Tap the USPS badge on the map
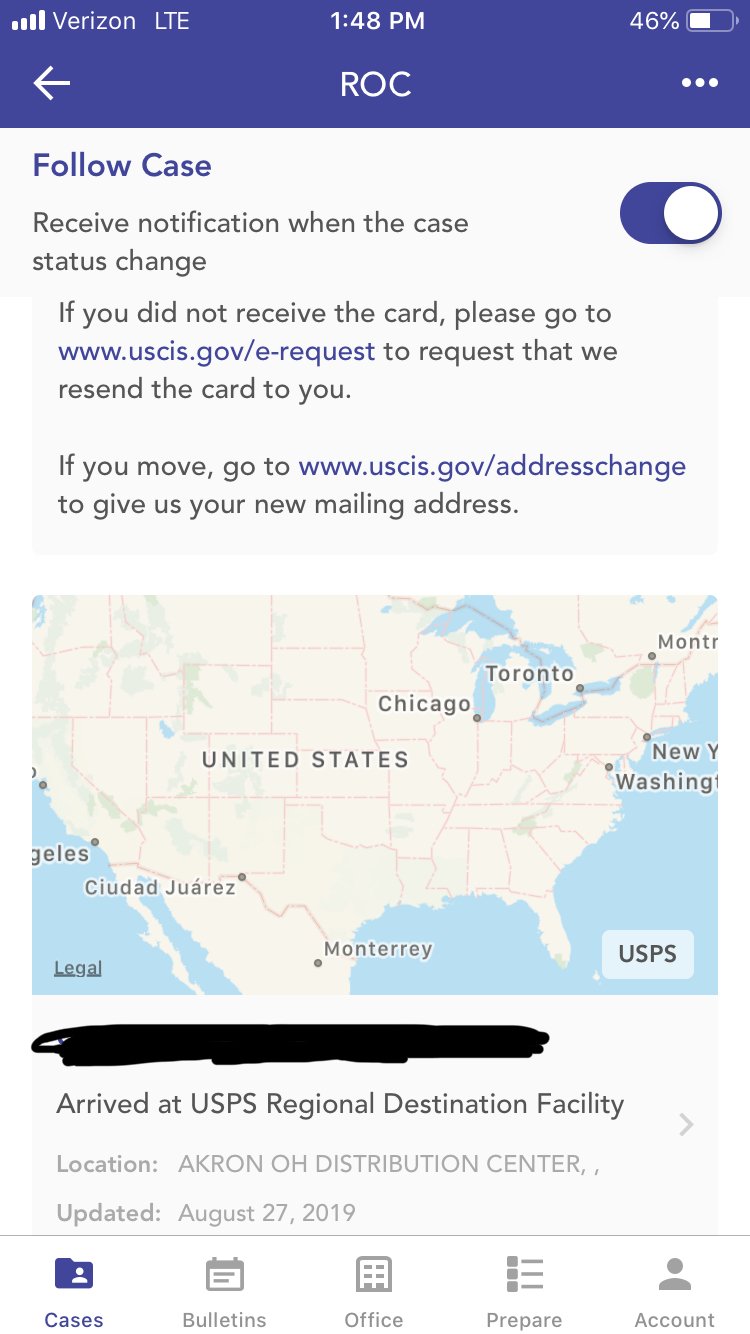The image size is (750, 1334). tap(647, 954)
